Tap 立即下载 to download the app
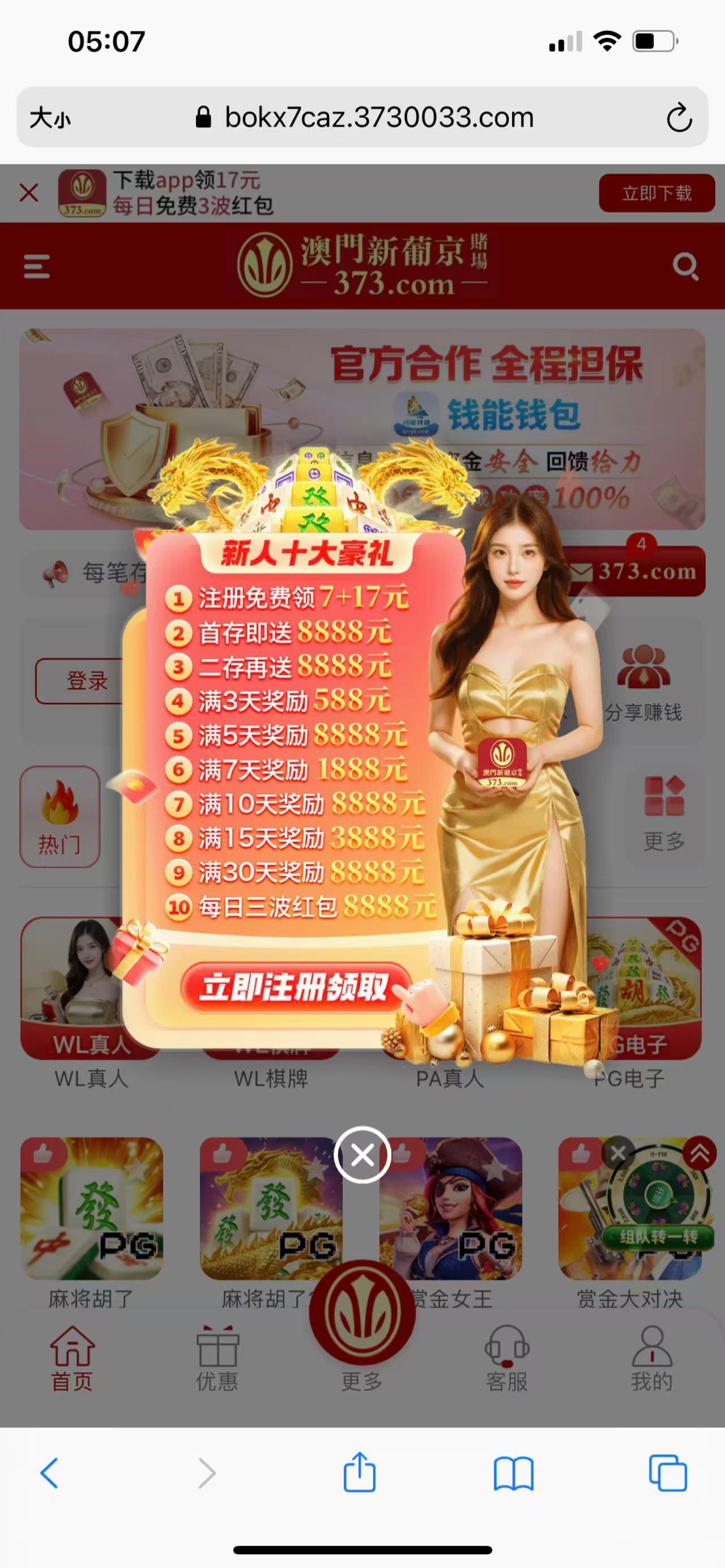The image size is (725, 1568). 656,193
